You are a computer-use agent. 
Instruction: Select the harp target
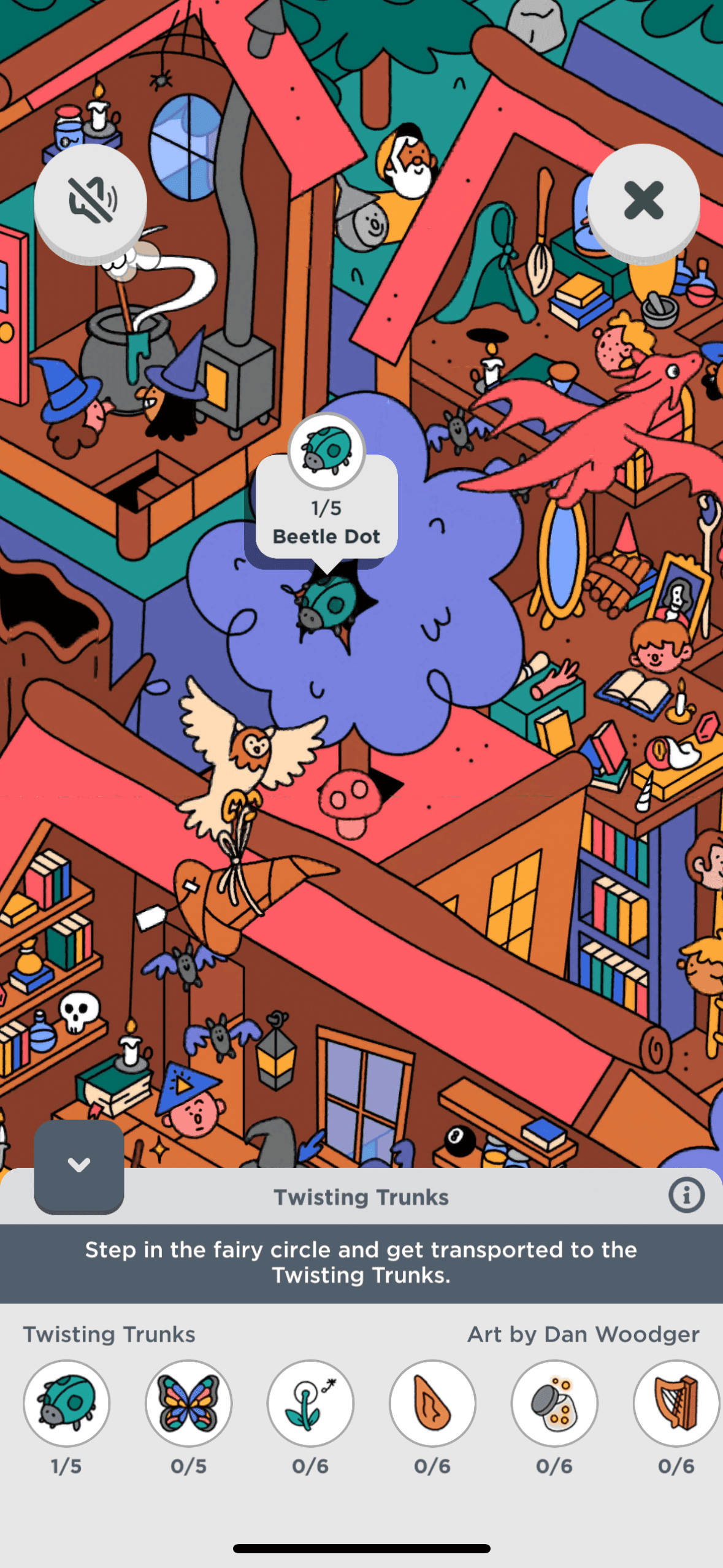click(676, 1404)
